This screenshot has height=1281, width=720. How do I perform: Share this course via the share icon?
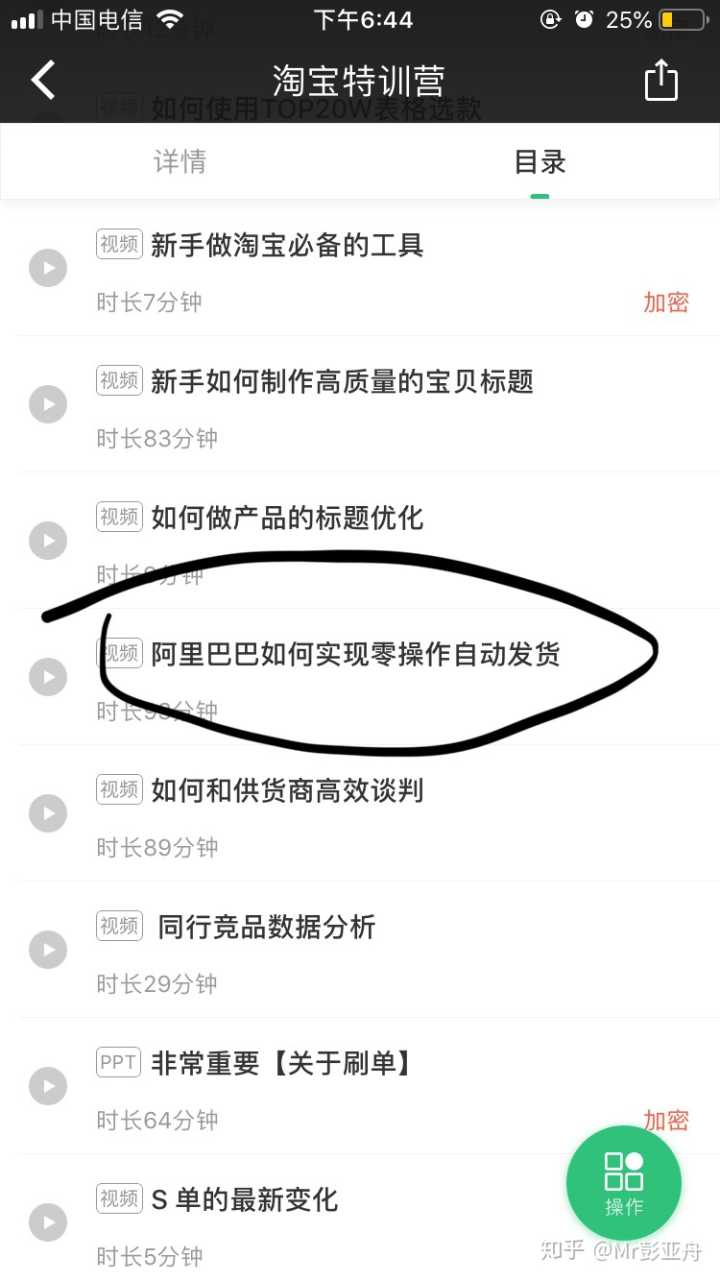pos(661,80)
